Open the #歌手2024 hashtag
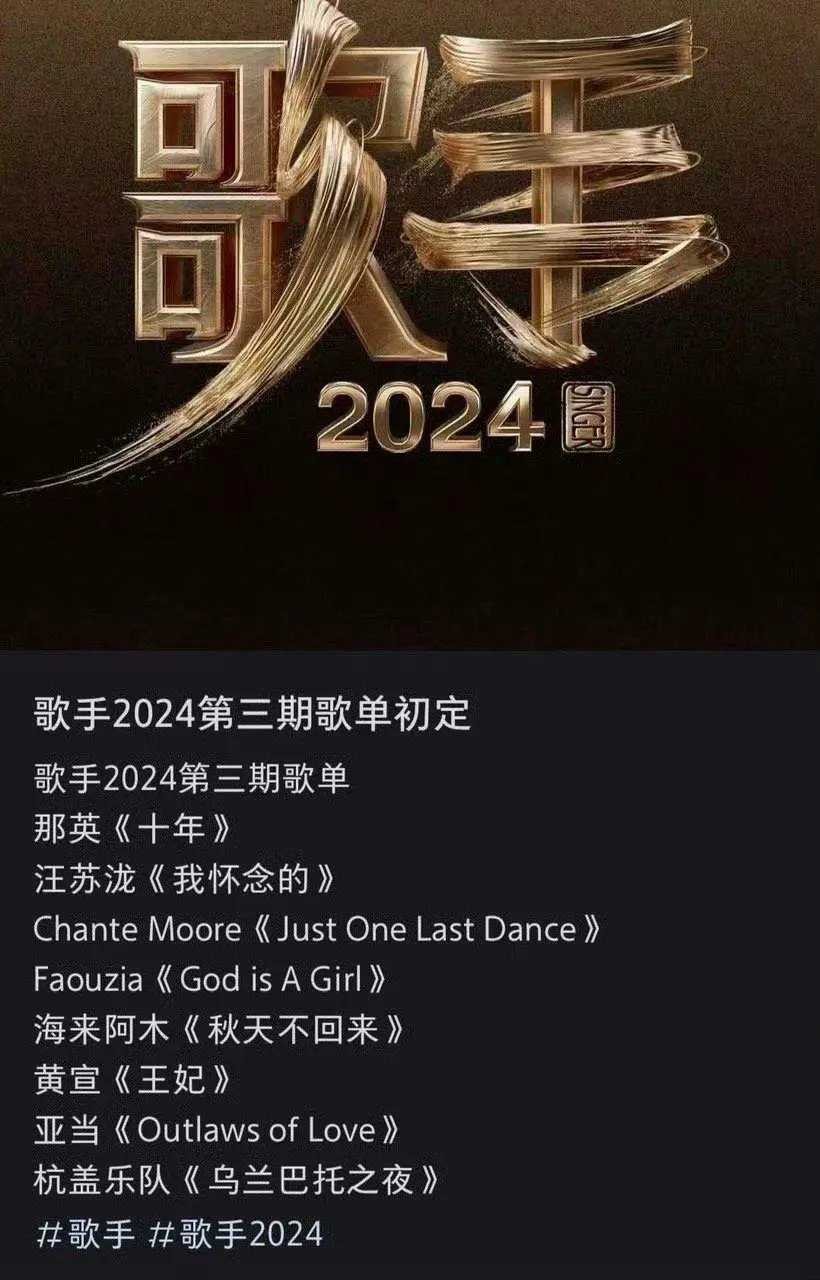Viewport: 820px width, 1280px height. pyautogui.click(x=235, y=1234)
